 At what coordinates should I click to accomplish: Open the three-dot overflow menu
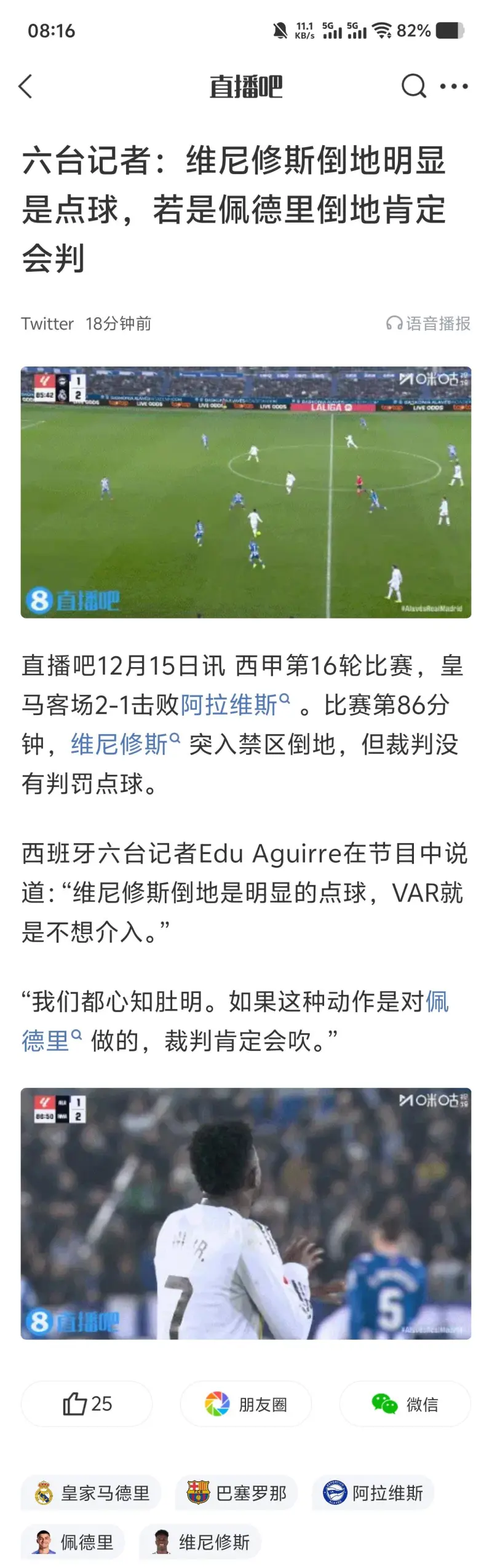[454, 87]
